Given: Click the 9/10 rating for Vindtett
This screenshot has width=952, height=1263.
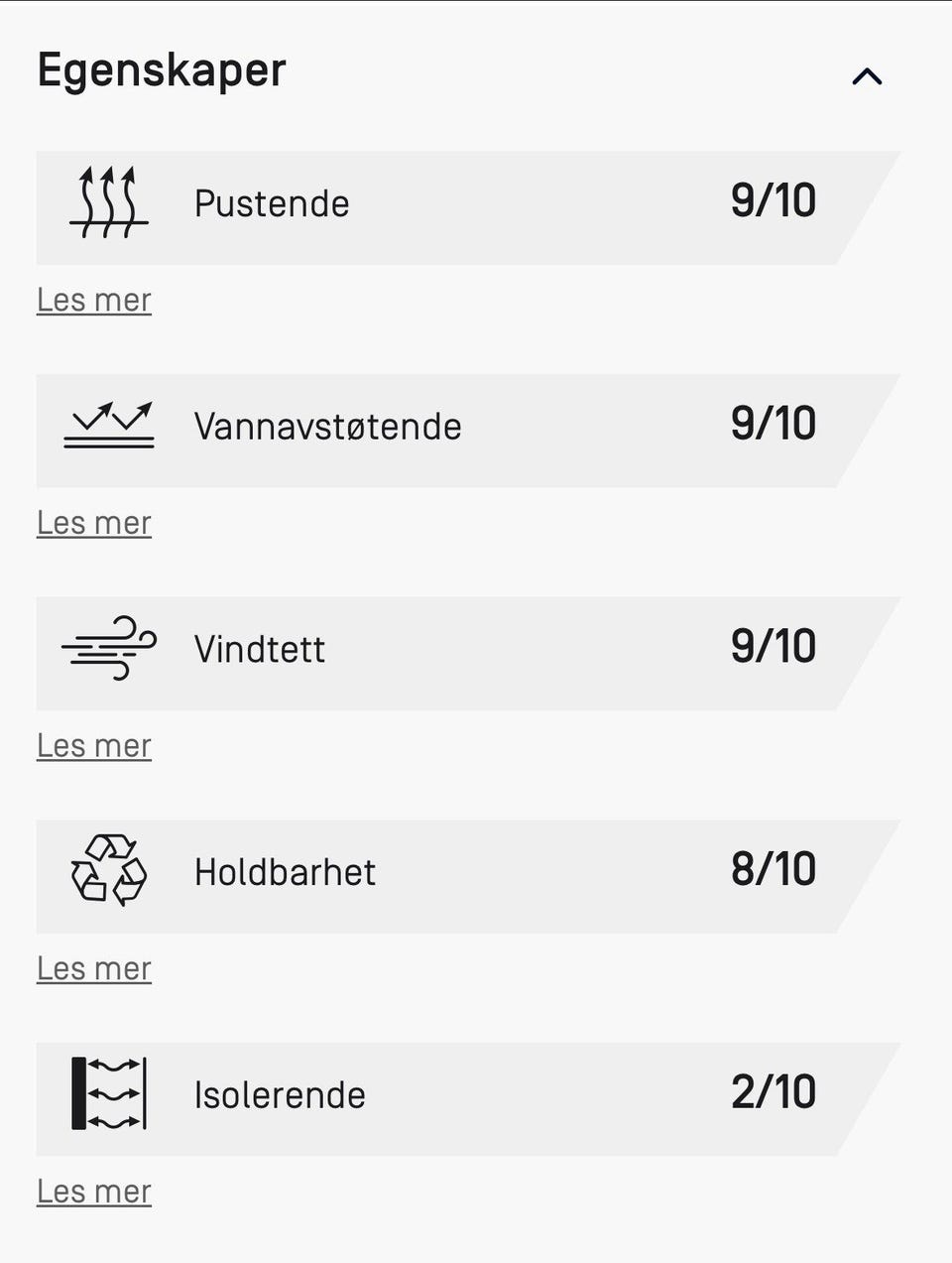Looking at the screenshot, I should tap(773, 646).
